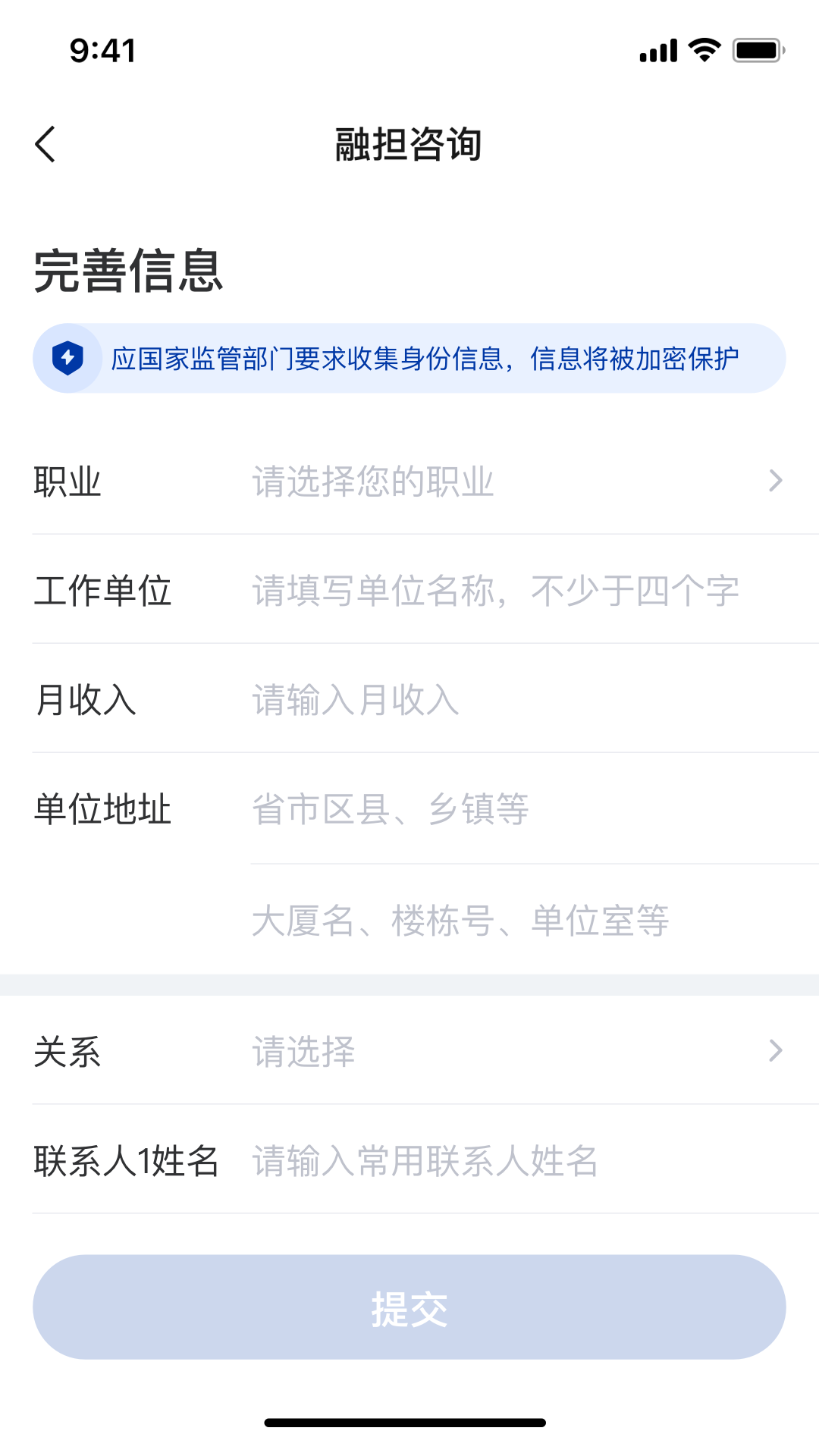819x1456 pixels.
Task: Tap the home indicator bar
Action: (x=409, y=1423)
